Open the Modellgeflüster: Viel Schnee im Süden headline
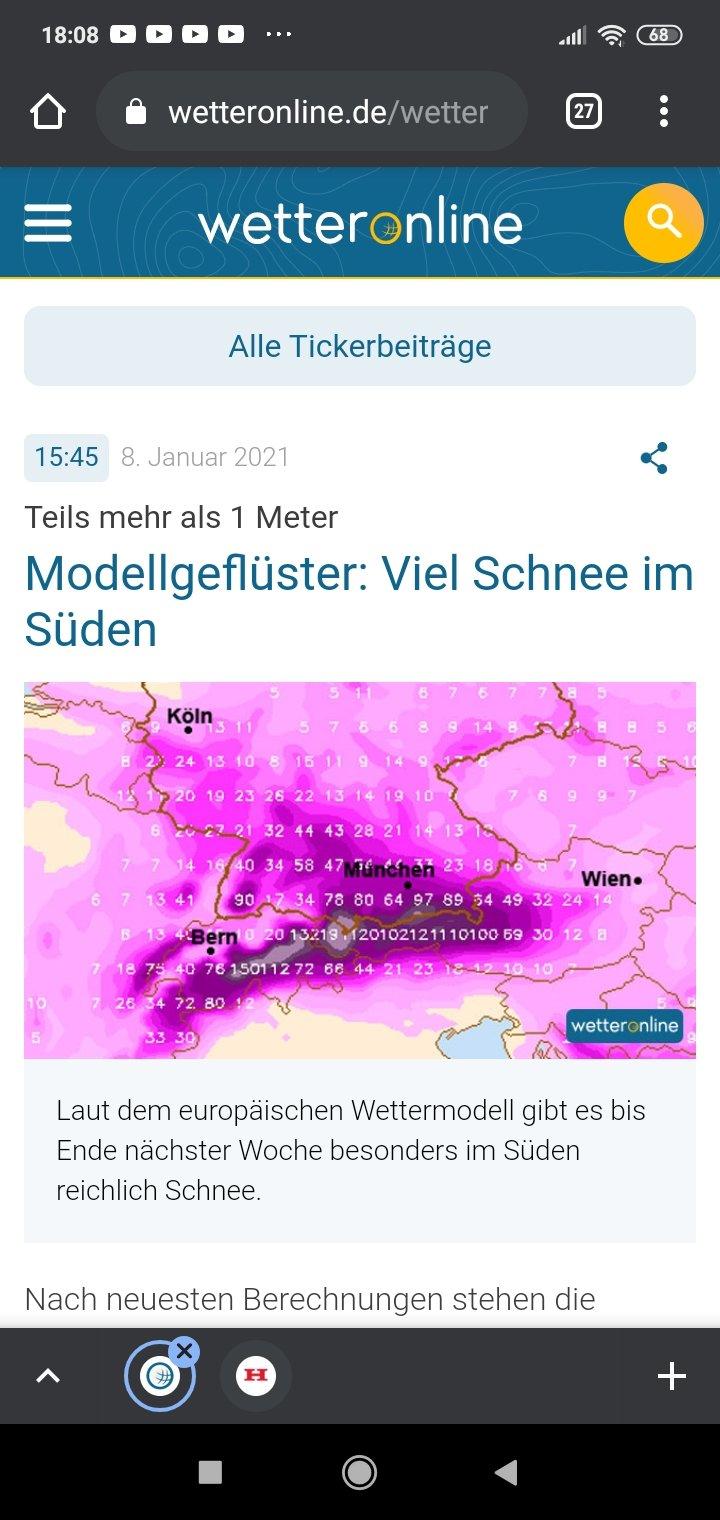This screenshot has height=1520, width=720. (358, 601)
